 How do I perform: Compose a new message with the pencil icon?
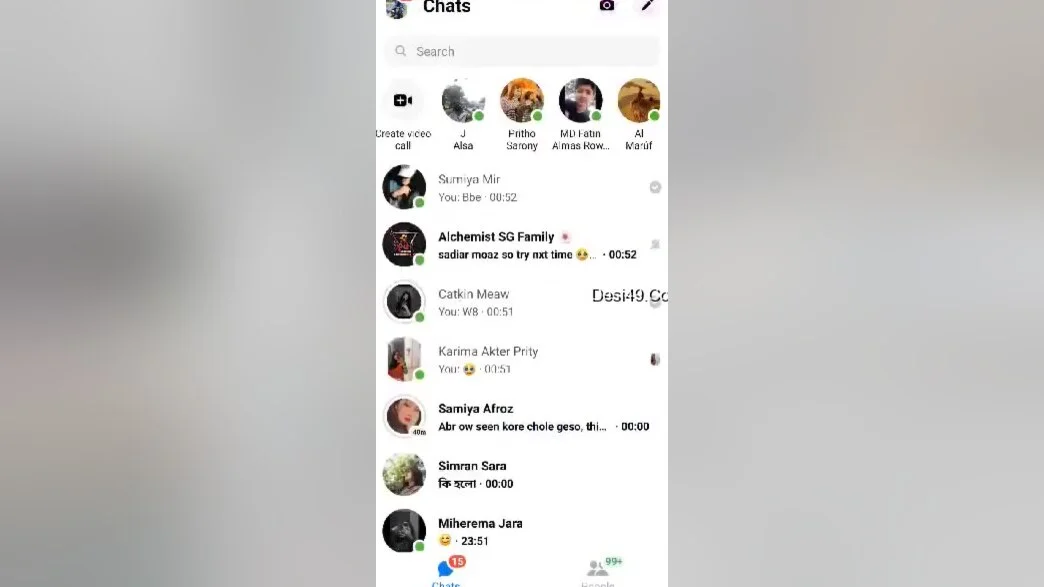(x=647, y=6)
